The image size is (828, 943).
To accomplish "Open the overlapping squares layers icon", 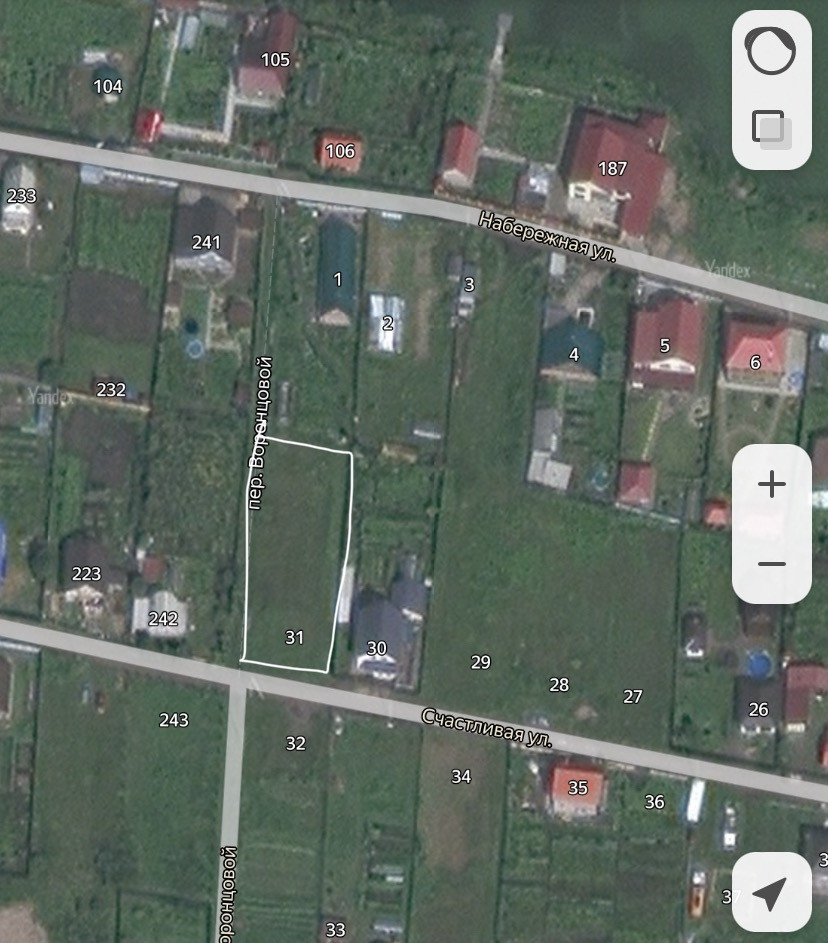I will [x=771, y=129].
